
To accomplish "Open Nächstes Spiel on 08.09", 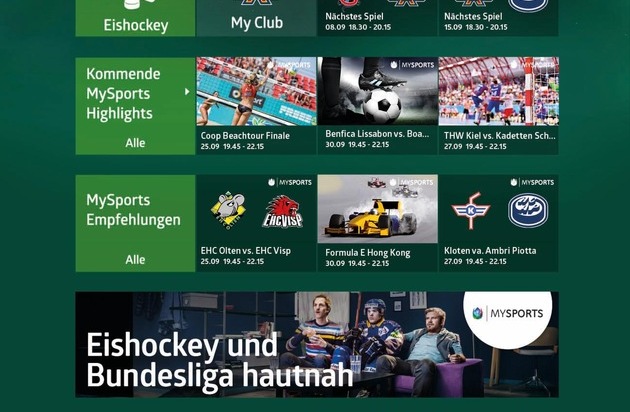I will 377,18.
